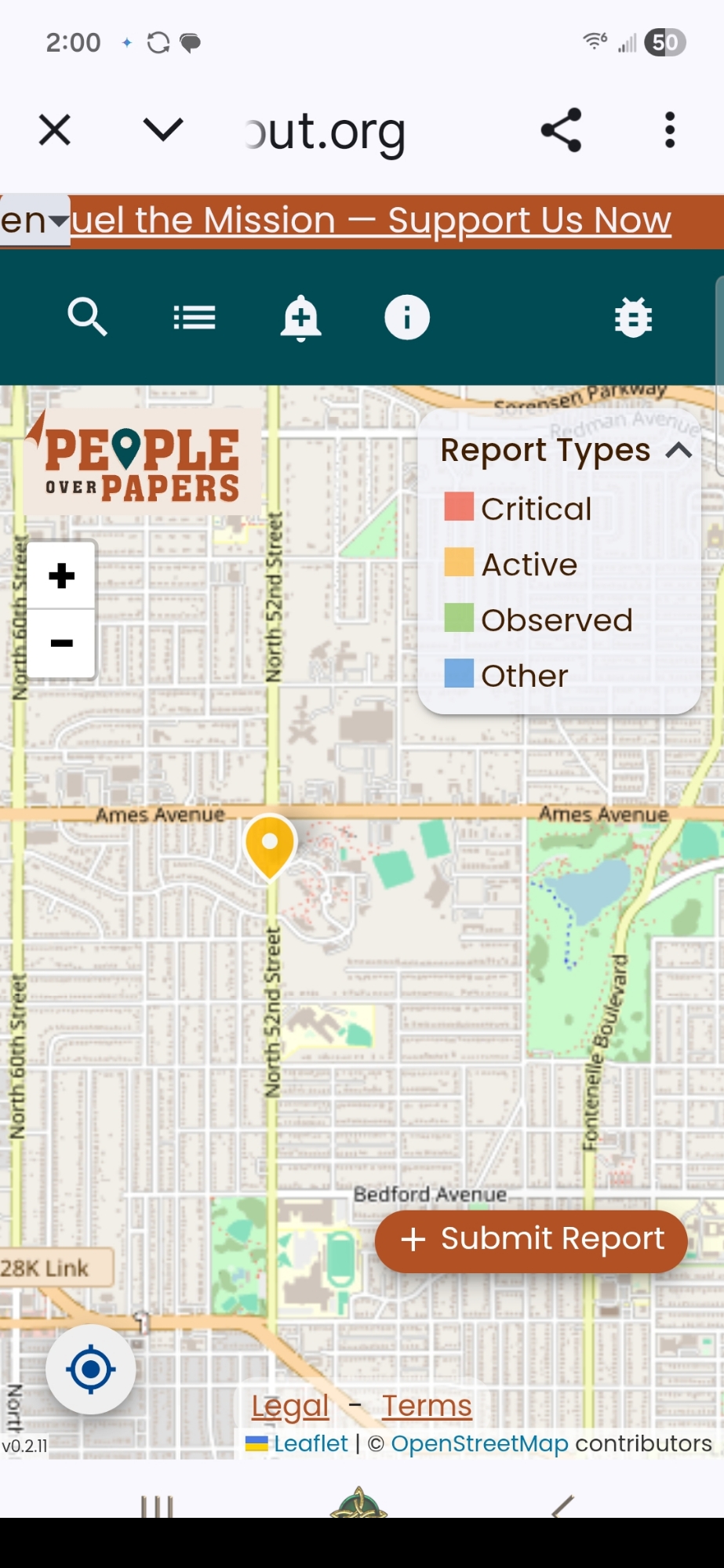The image size is (724, 1568).
Task: Open the reports list view
Action: coord(194,318)
